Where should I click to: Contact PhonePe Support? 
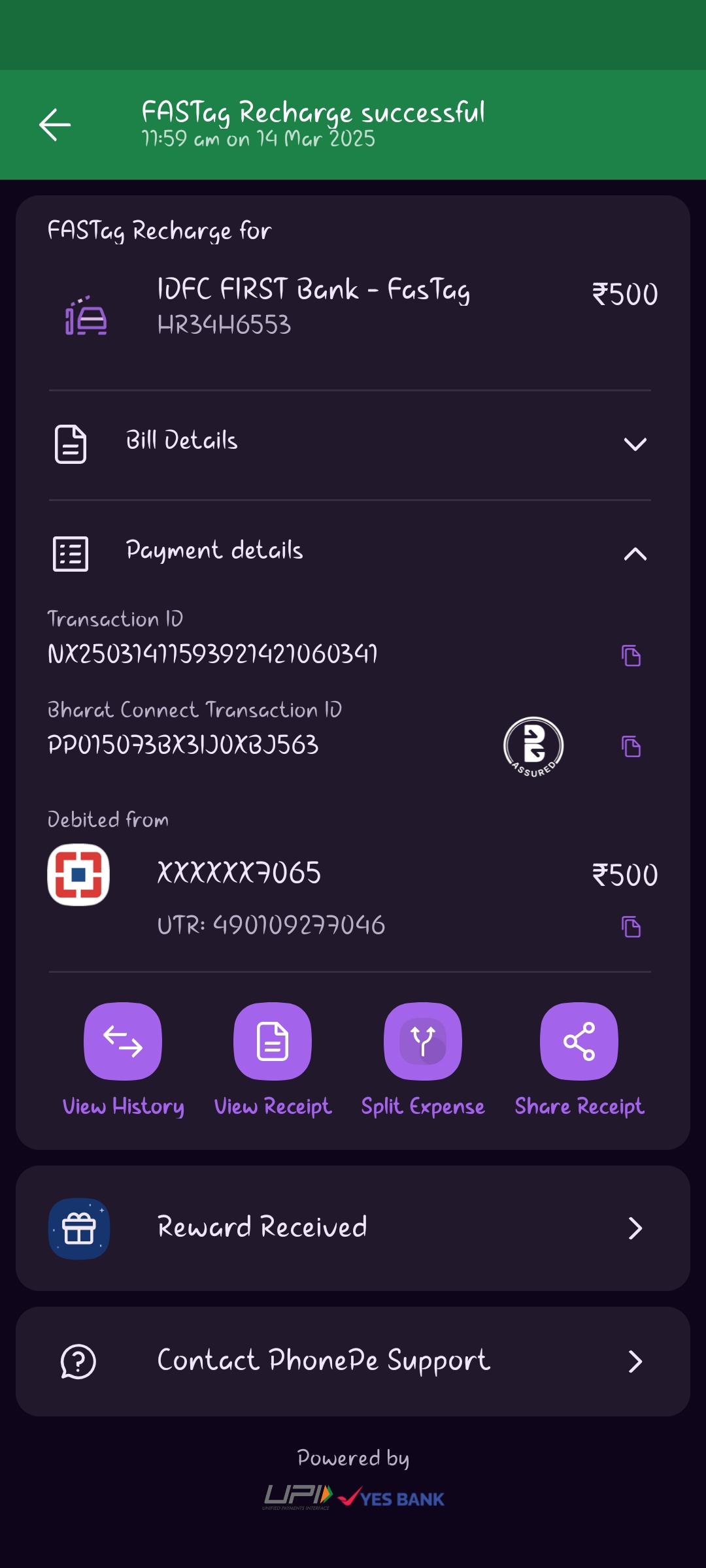click(x=353, y=1362)
